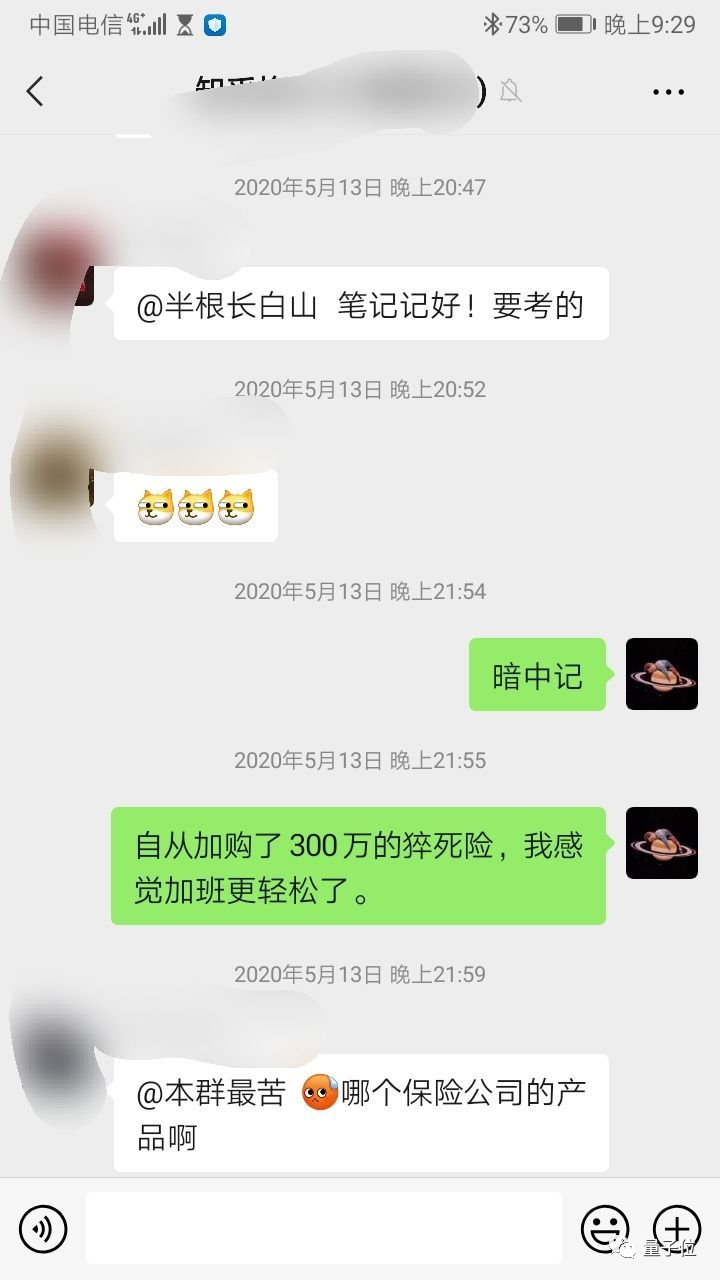Open the chat info three-dot menu
Viewport: 720px width, 1280px height.
click(x=668, y=92)
